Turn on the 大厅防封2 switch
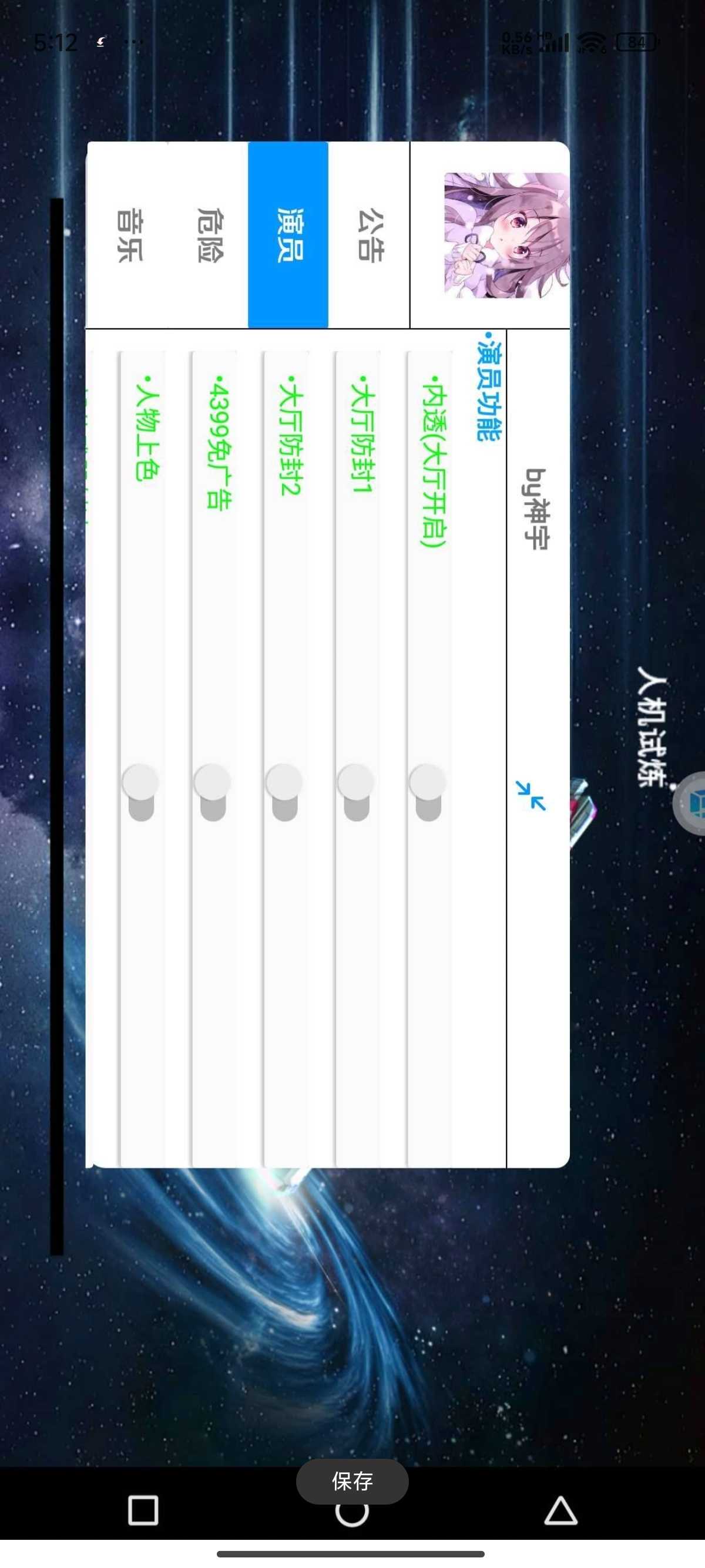The image size is (705, 1568). (x=284, y=793)
